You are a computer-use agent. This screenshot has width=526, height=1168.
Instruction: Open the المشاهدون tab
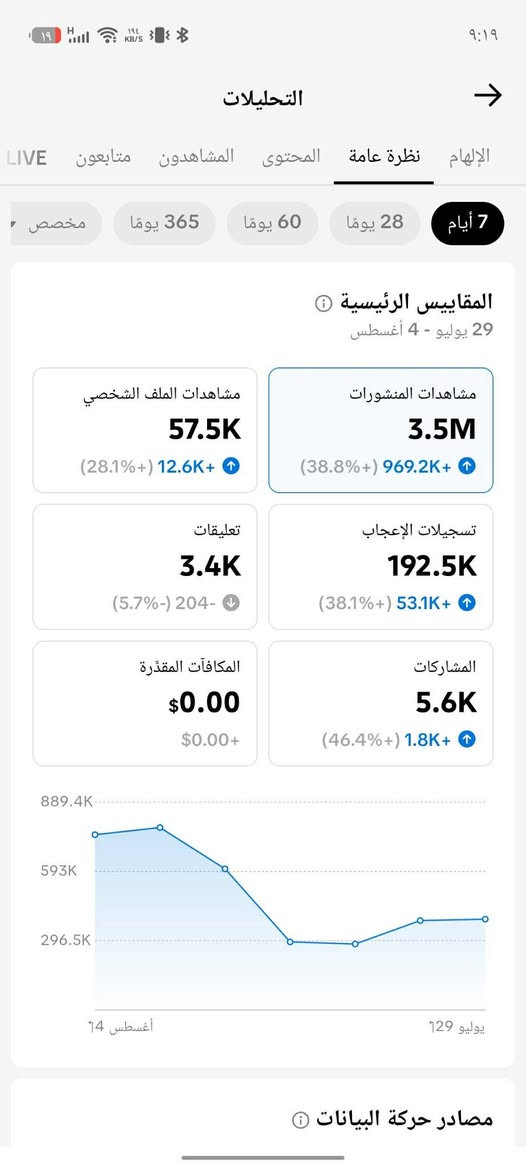coord(196,157)
